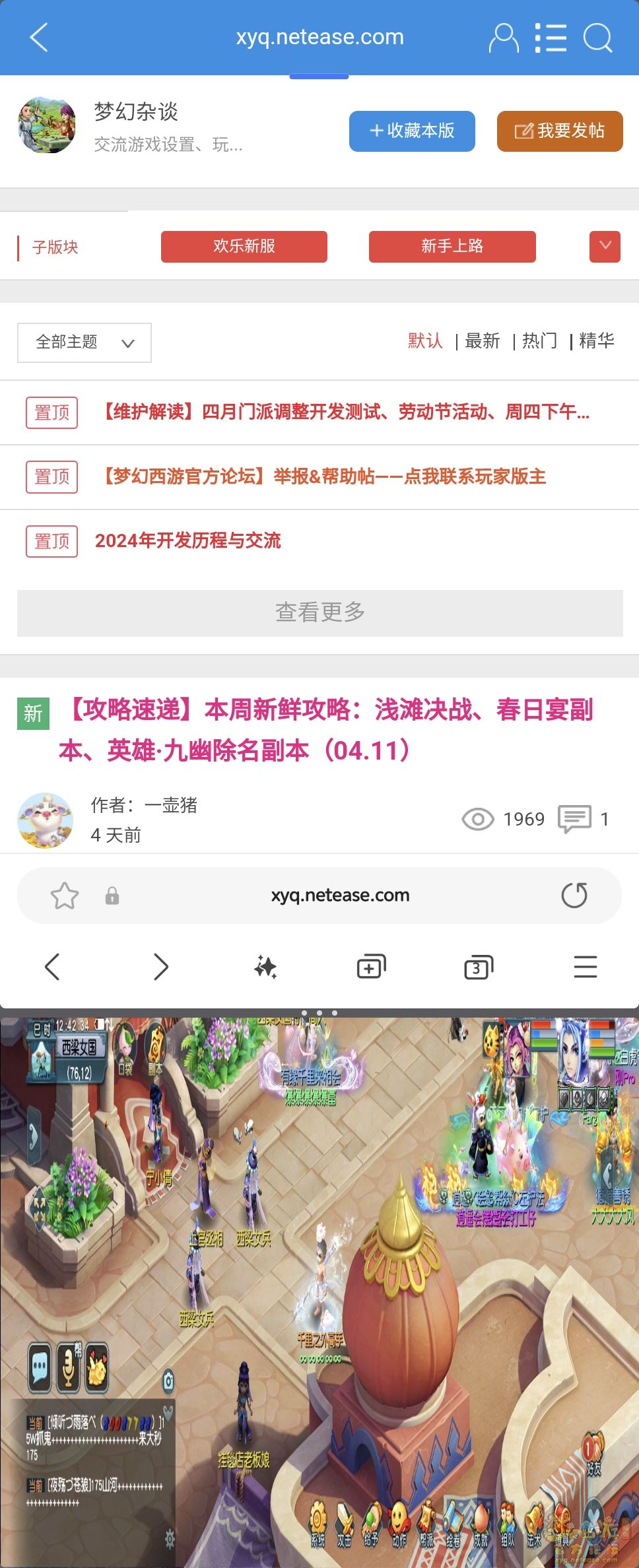This screenshot has width=639, height=1568.
Task: Open the 全部主题 dropdown
Action: (84, 343)
